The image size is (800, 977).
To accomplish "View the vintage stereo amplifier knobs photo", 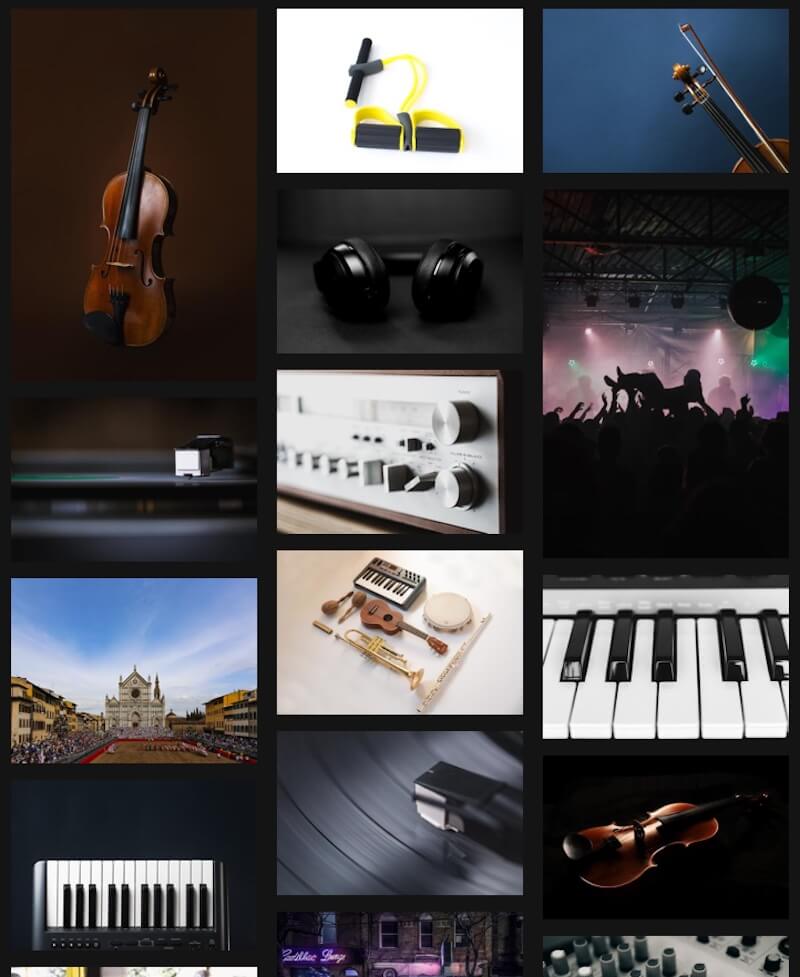I will (x=400, y=451).
